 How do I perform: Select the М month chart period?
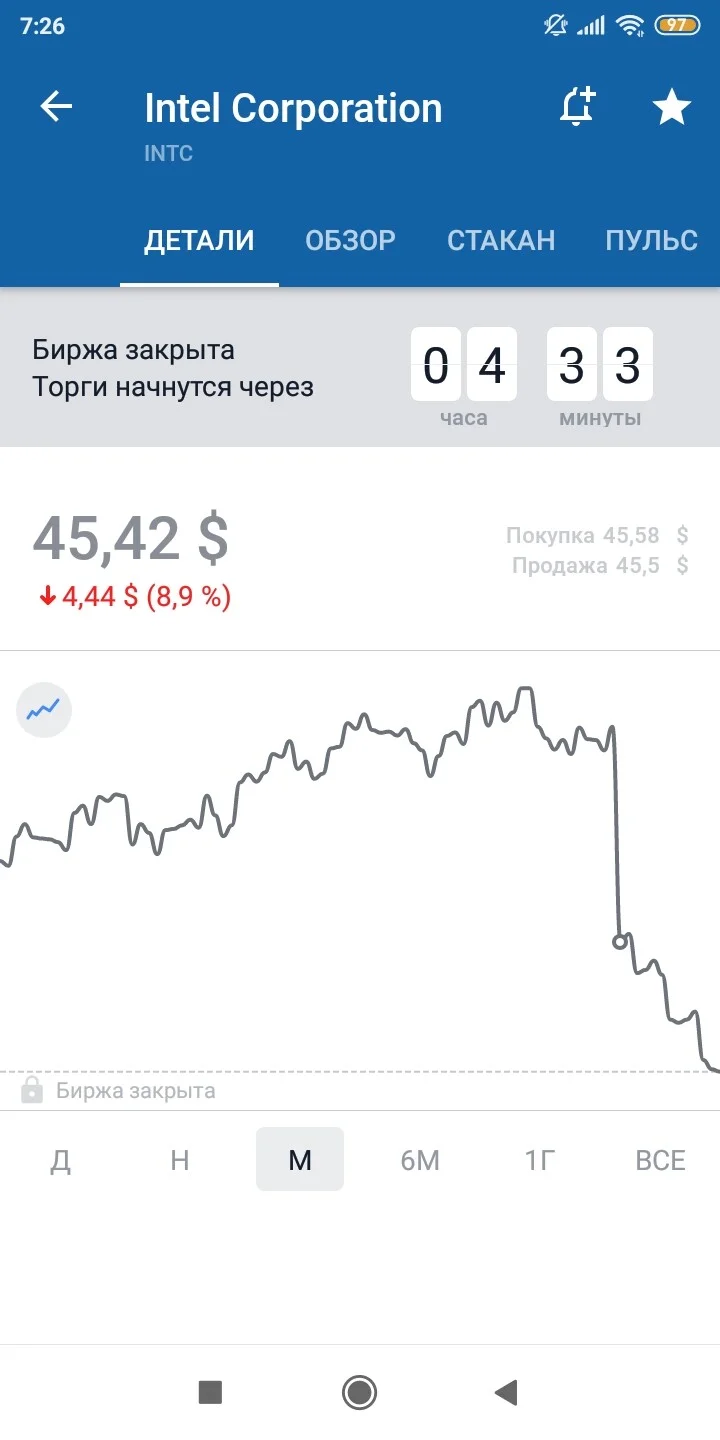[x=300, y=1160]
